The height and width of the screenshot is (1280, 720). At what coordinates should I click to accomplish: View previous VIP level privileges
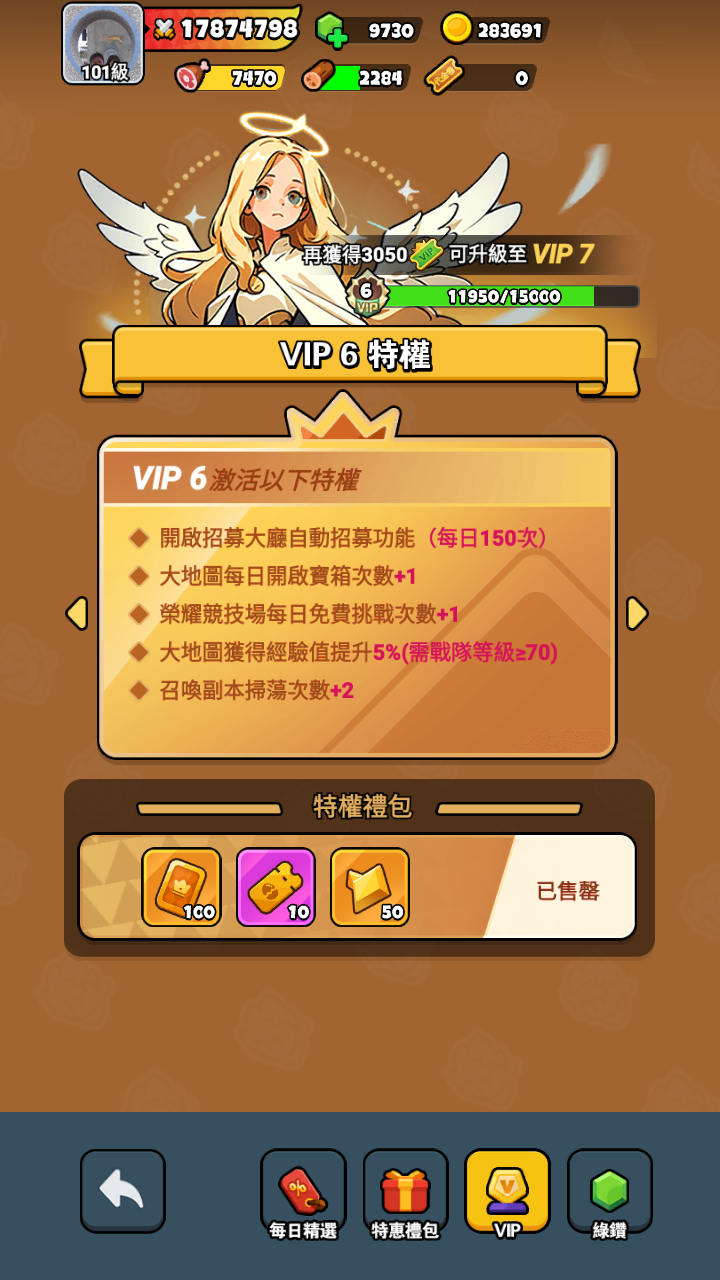pyautogui.click(x=76, y=613)
